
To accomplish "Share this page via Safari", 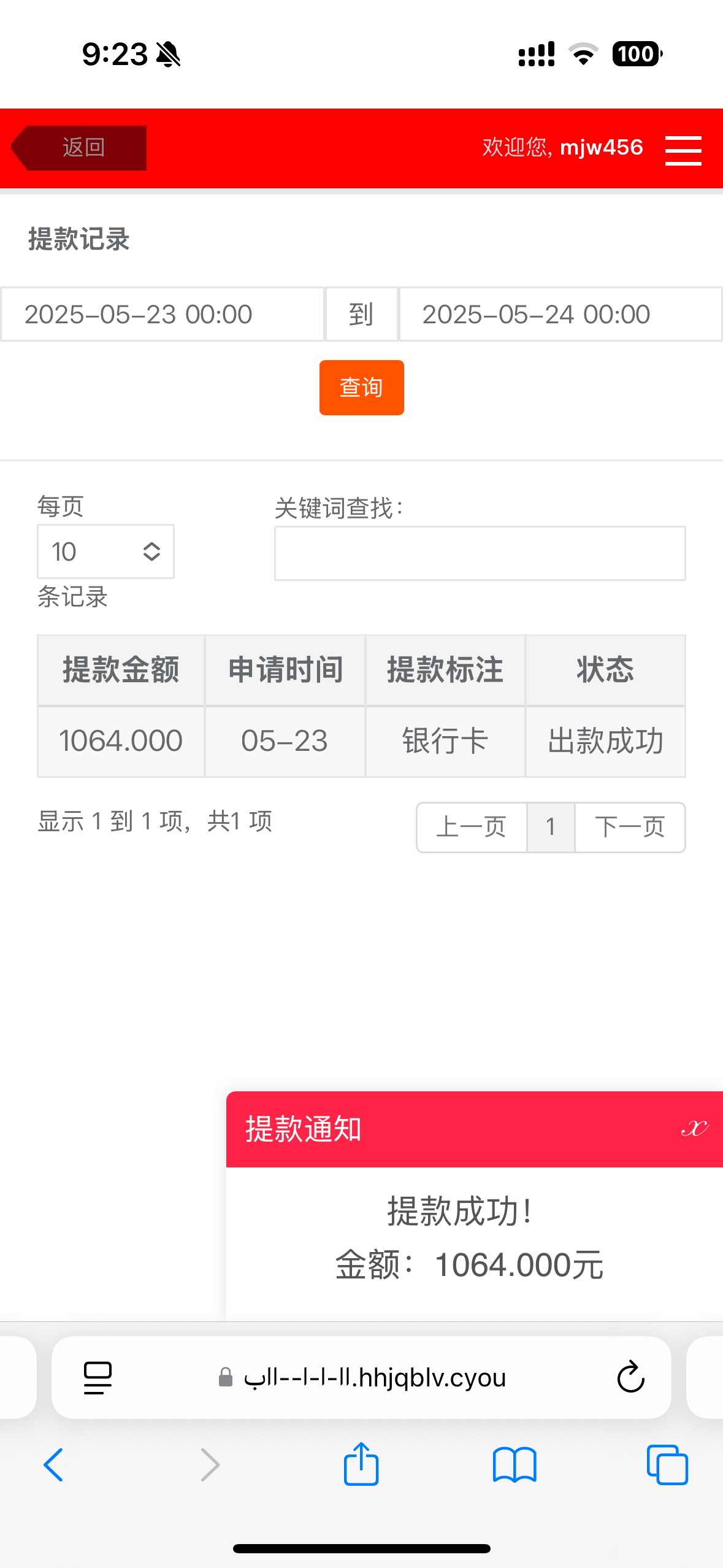I will tap(361, 1465).
